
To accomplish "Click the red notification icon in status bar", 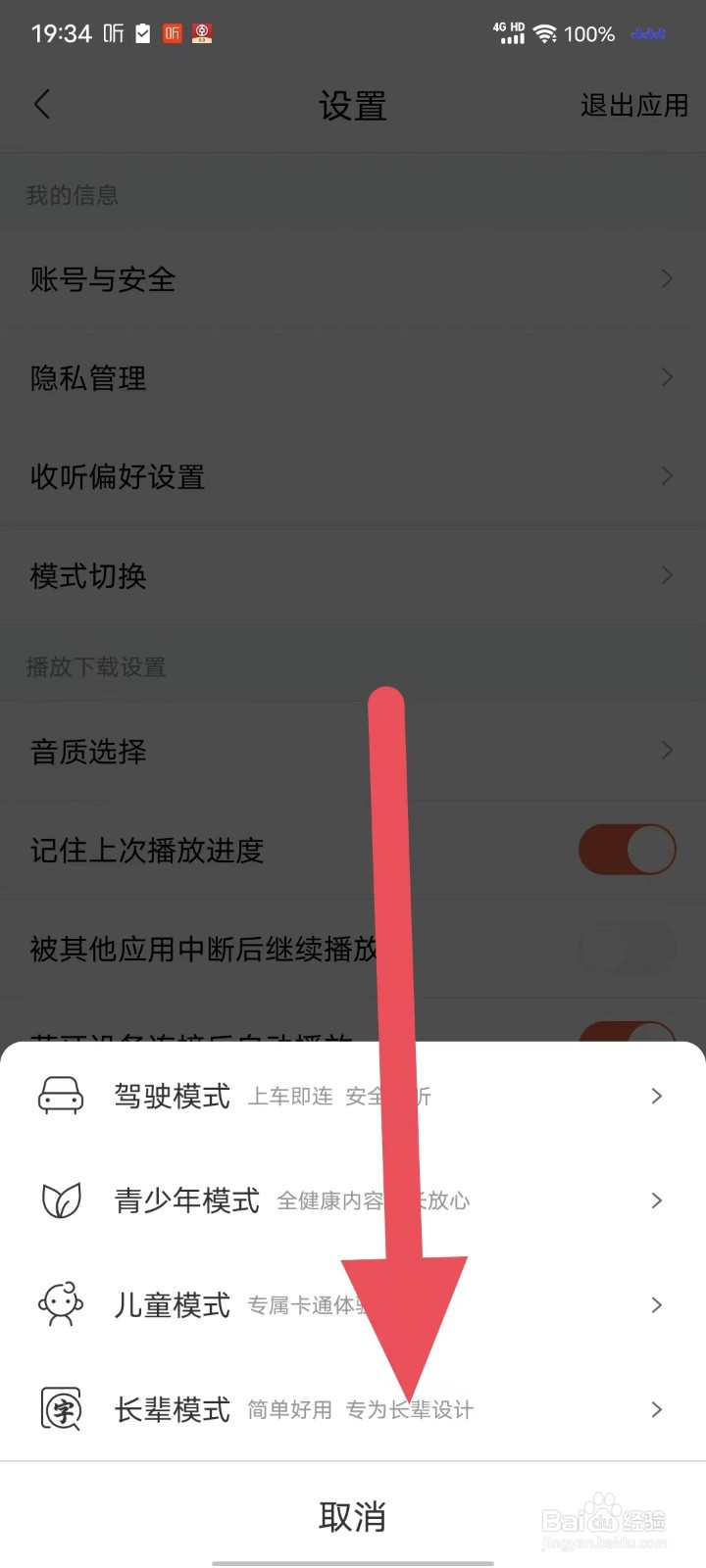I will tap(173, 33).
